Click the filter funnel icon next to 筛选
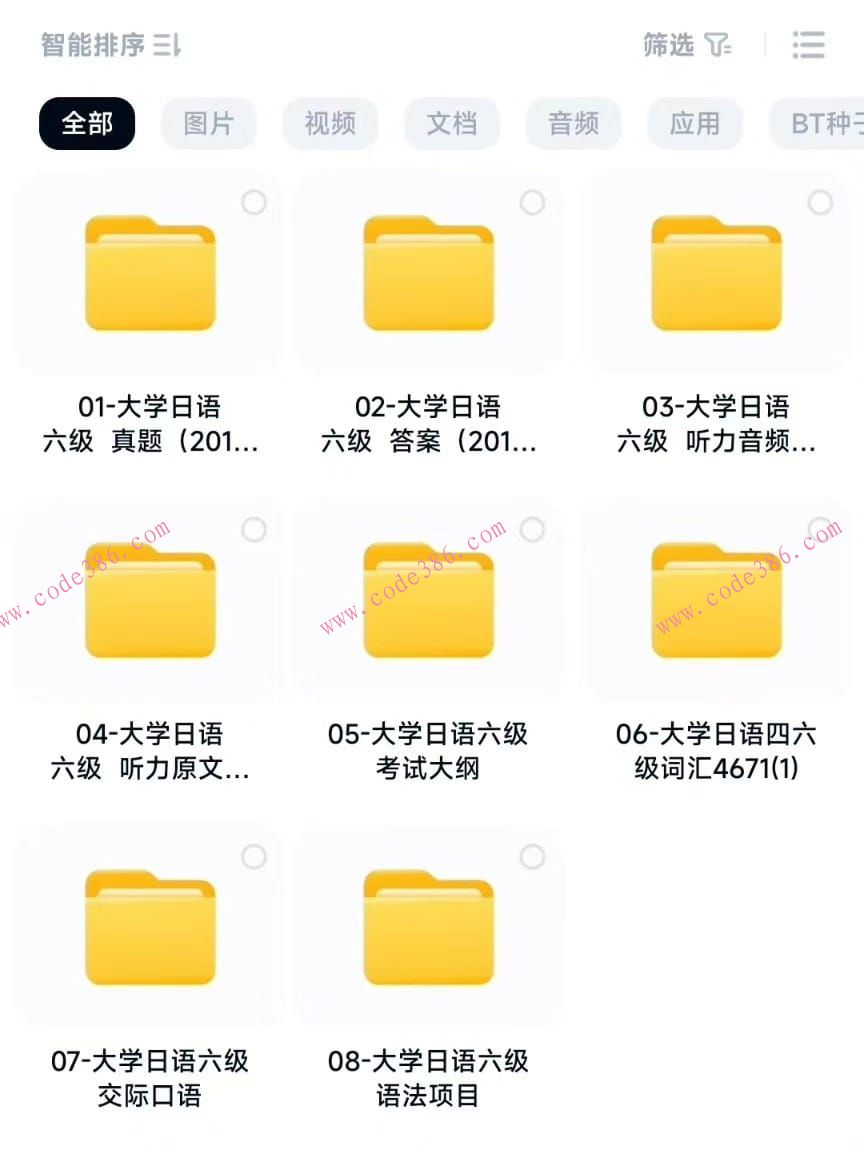864x1152 pixels. coord(714,44)
